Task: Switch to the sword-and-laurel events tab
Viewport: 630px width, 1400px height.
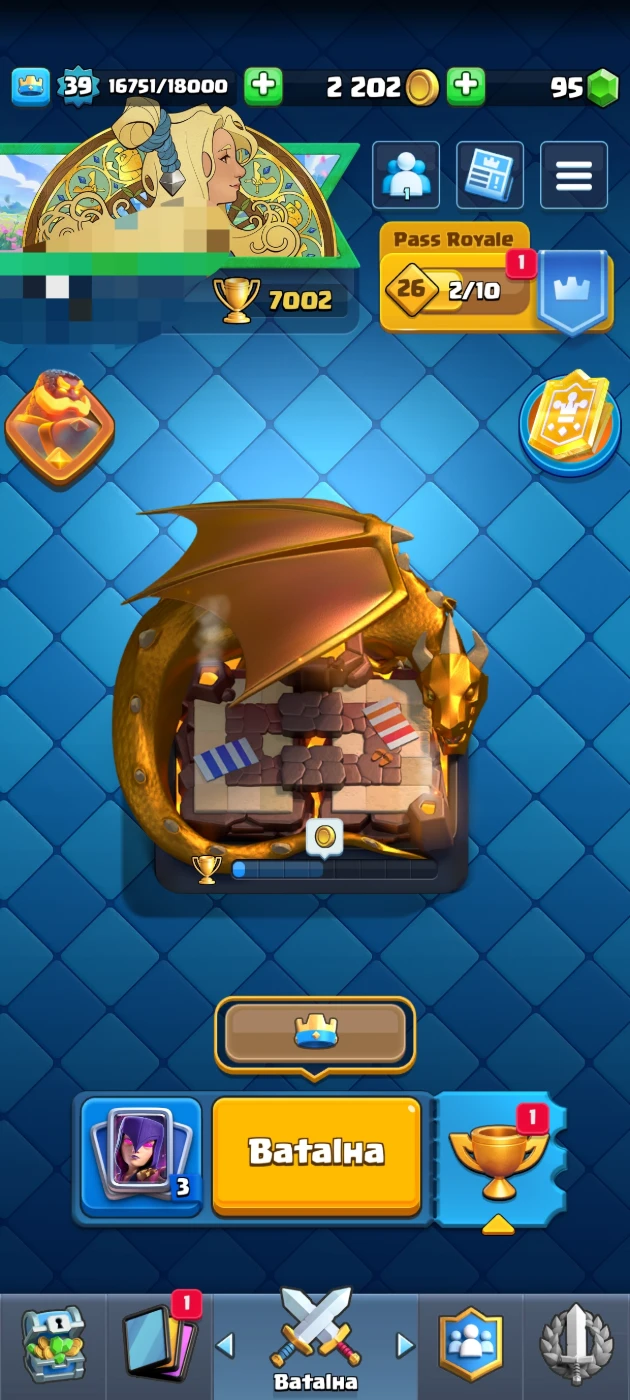Action: point(576,1345)
